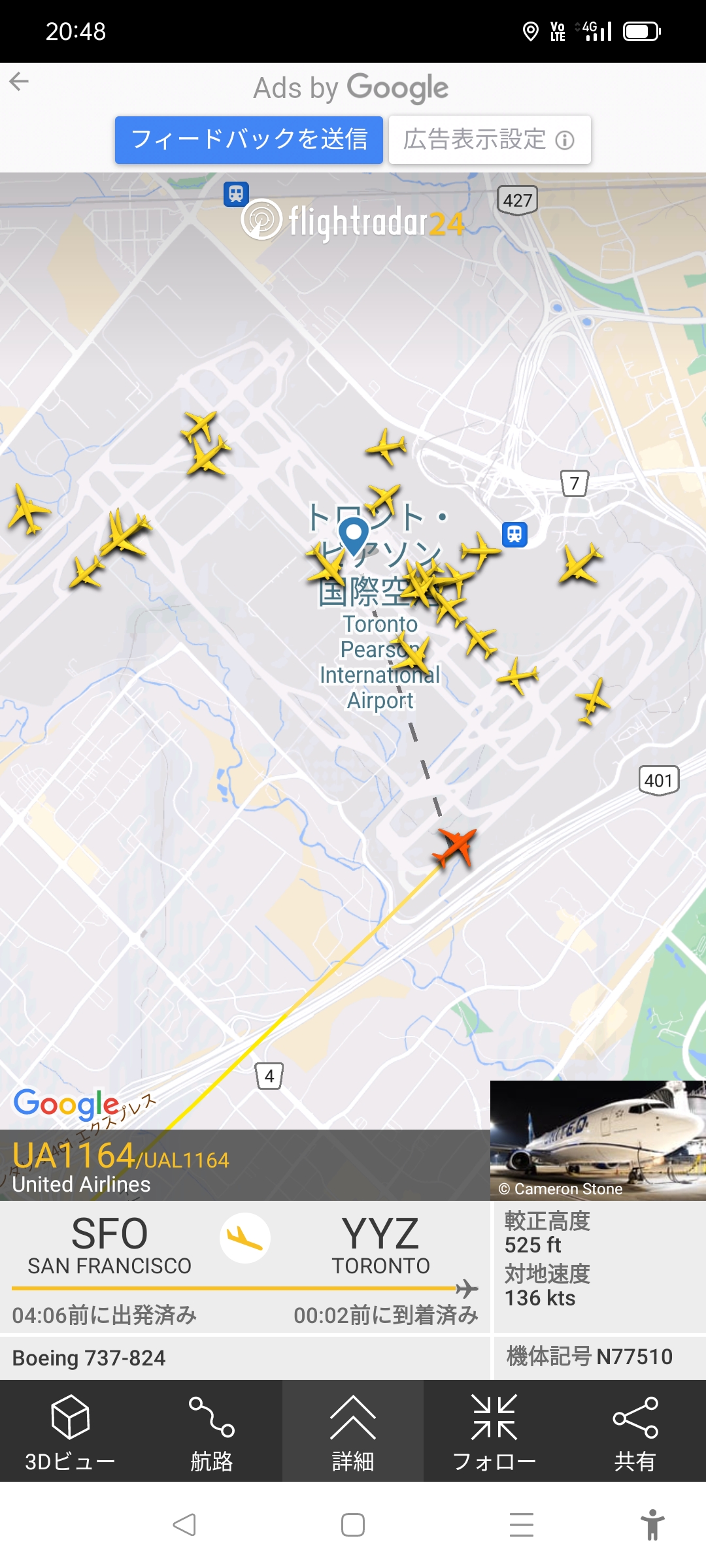Open the 3Dビュー view
706x1568 pixels.
click(x=70, y=1431)
